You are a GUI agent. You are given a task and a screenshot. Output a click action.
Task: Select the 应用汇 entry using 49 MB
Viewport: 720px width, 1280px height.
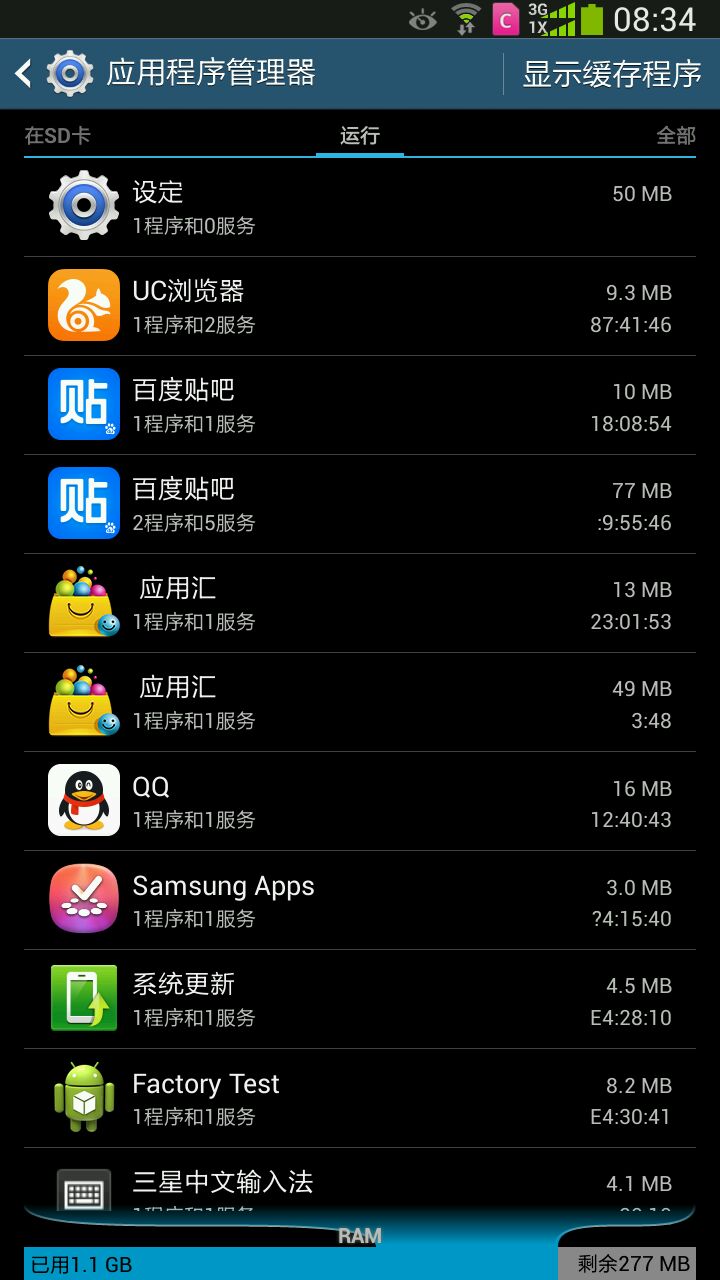coord(360,702)
